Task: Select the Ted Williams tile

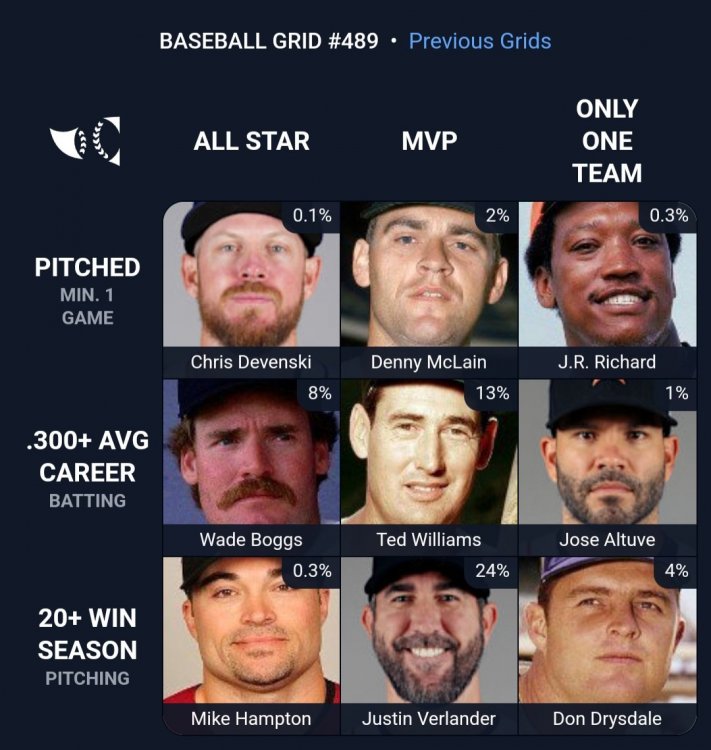Action: click(429, 466)
